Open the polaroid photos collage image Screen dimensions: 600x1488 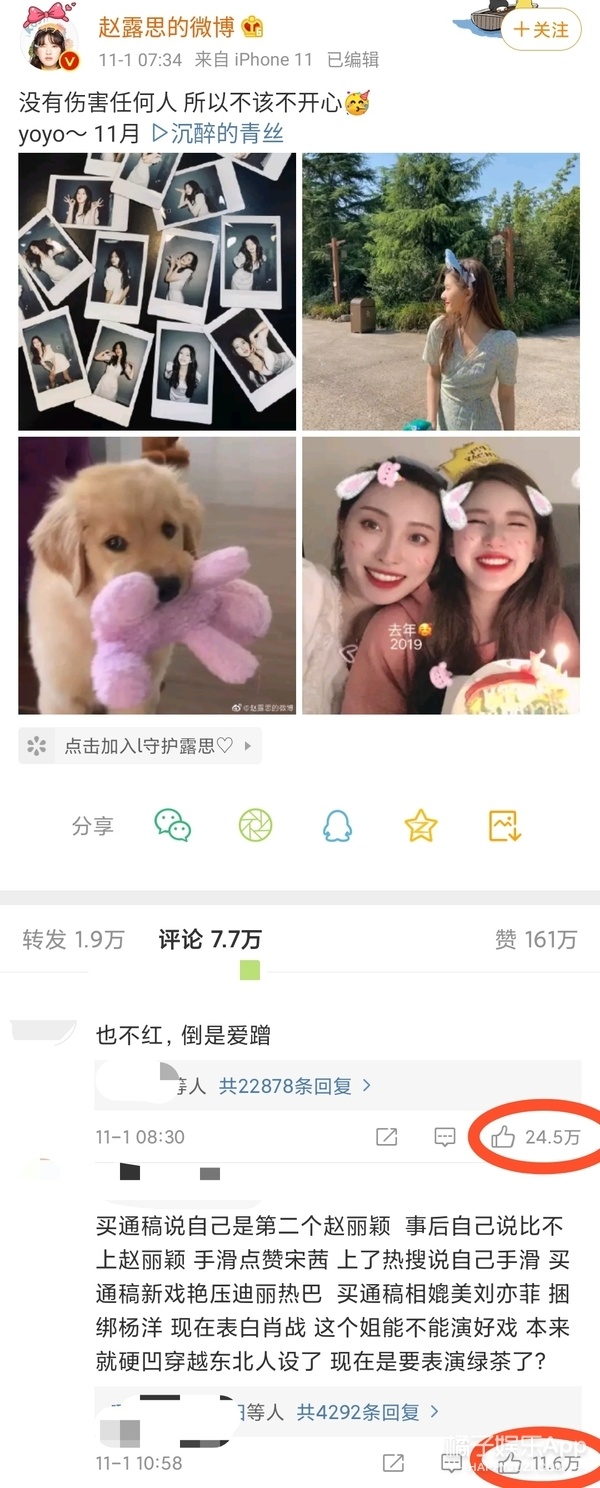tap(157, 291)
